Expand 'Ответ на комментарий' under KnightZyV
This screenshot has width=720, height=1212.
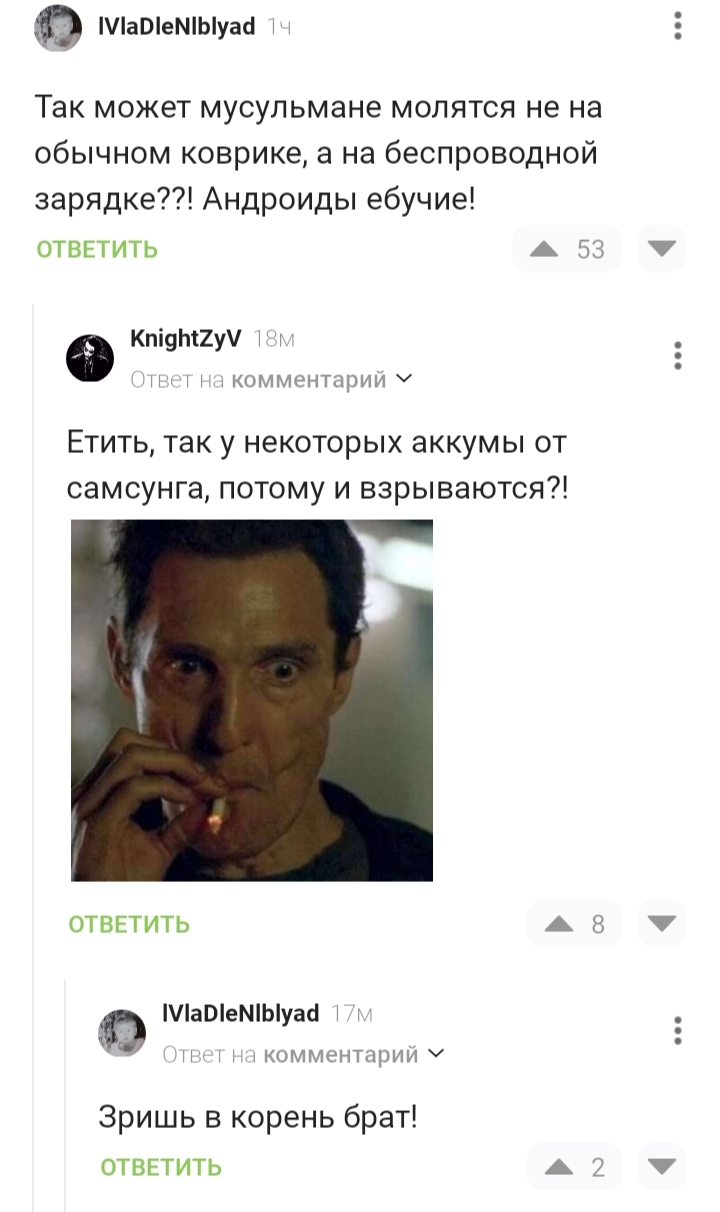(270, 380)
